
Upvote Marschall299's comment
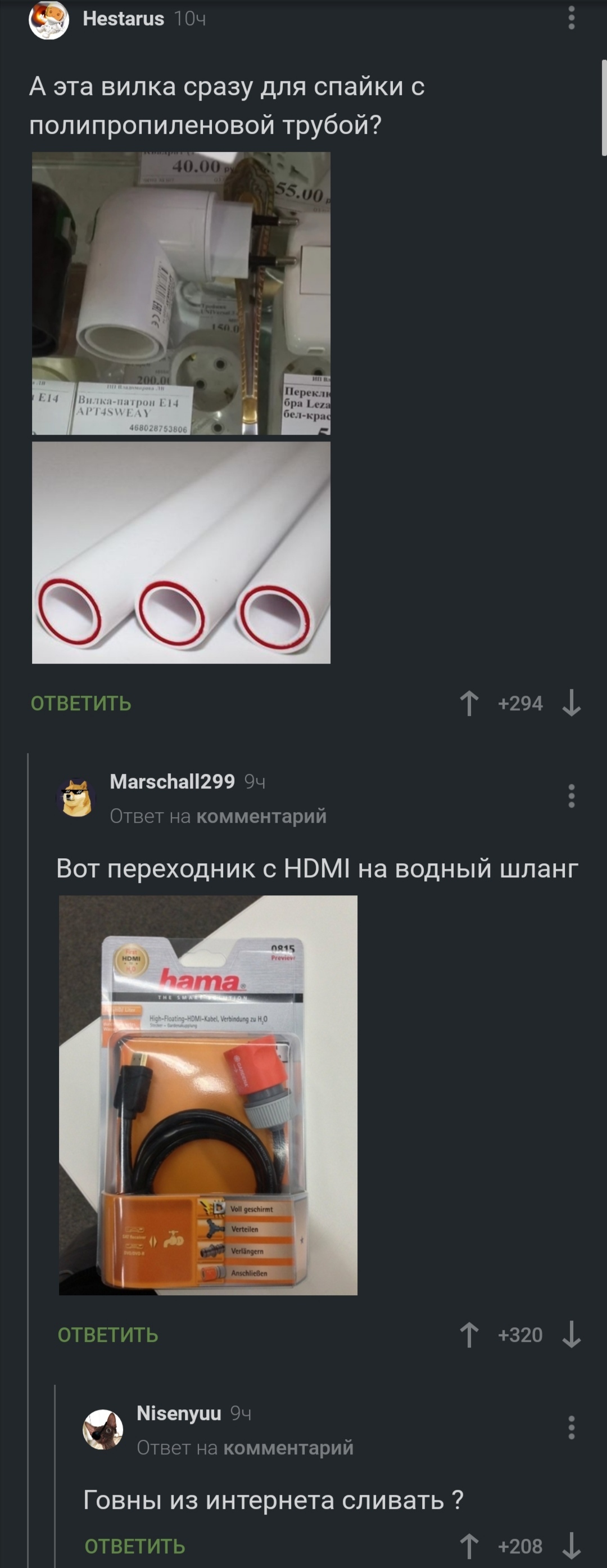pyautogui.click(x=469, y=1335)
